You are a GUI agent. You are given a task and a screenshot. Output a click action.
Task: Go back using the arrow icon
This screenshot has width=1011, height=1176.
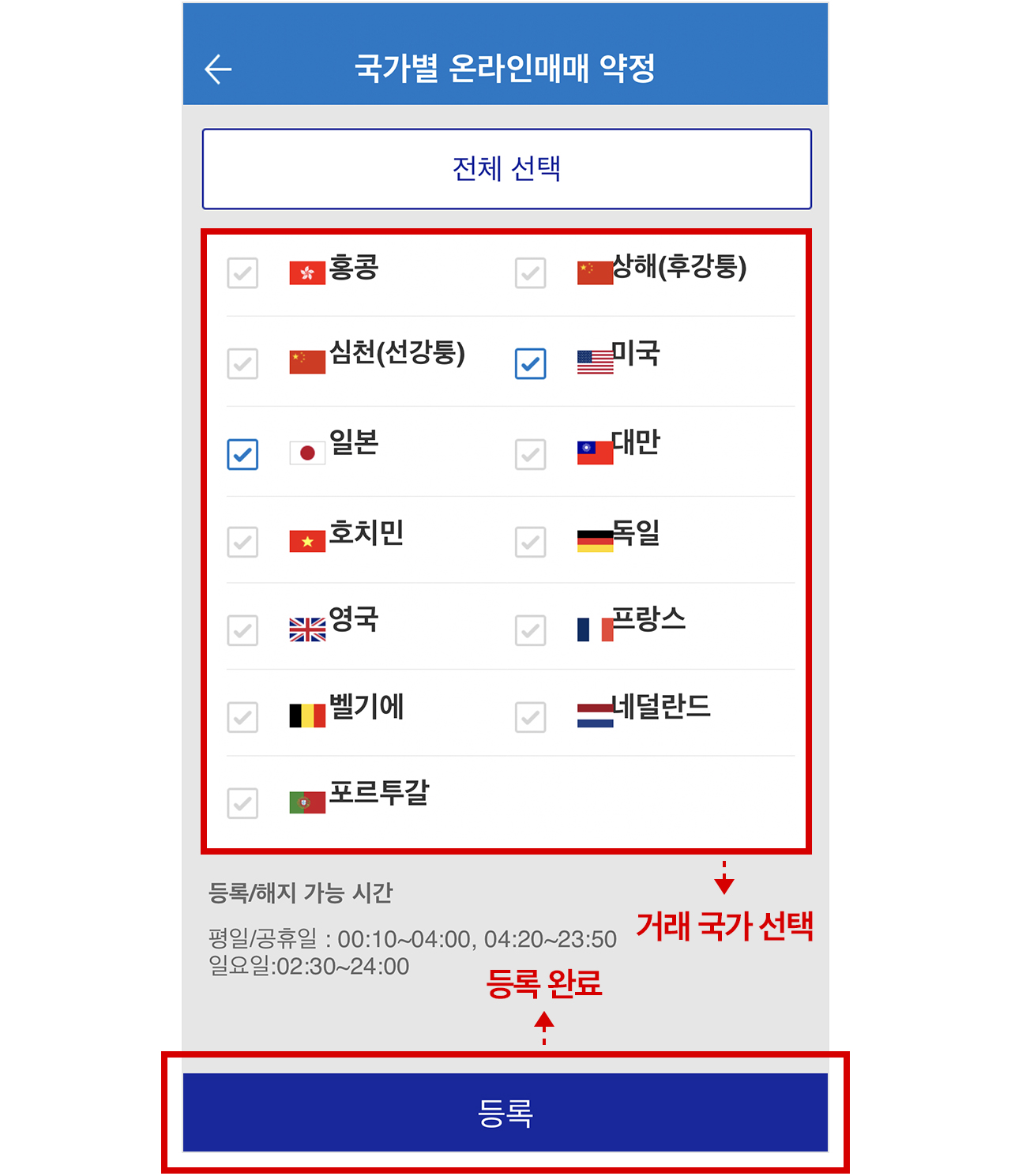218,70
